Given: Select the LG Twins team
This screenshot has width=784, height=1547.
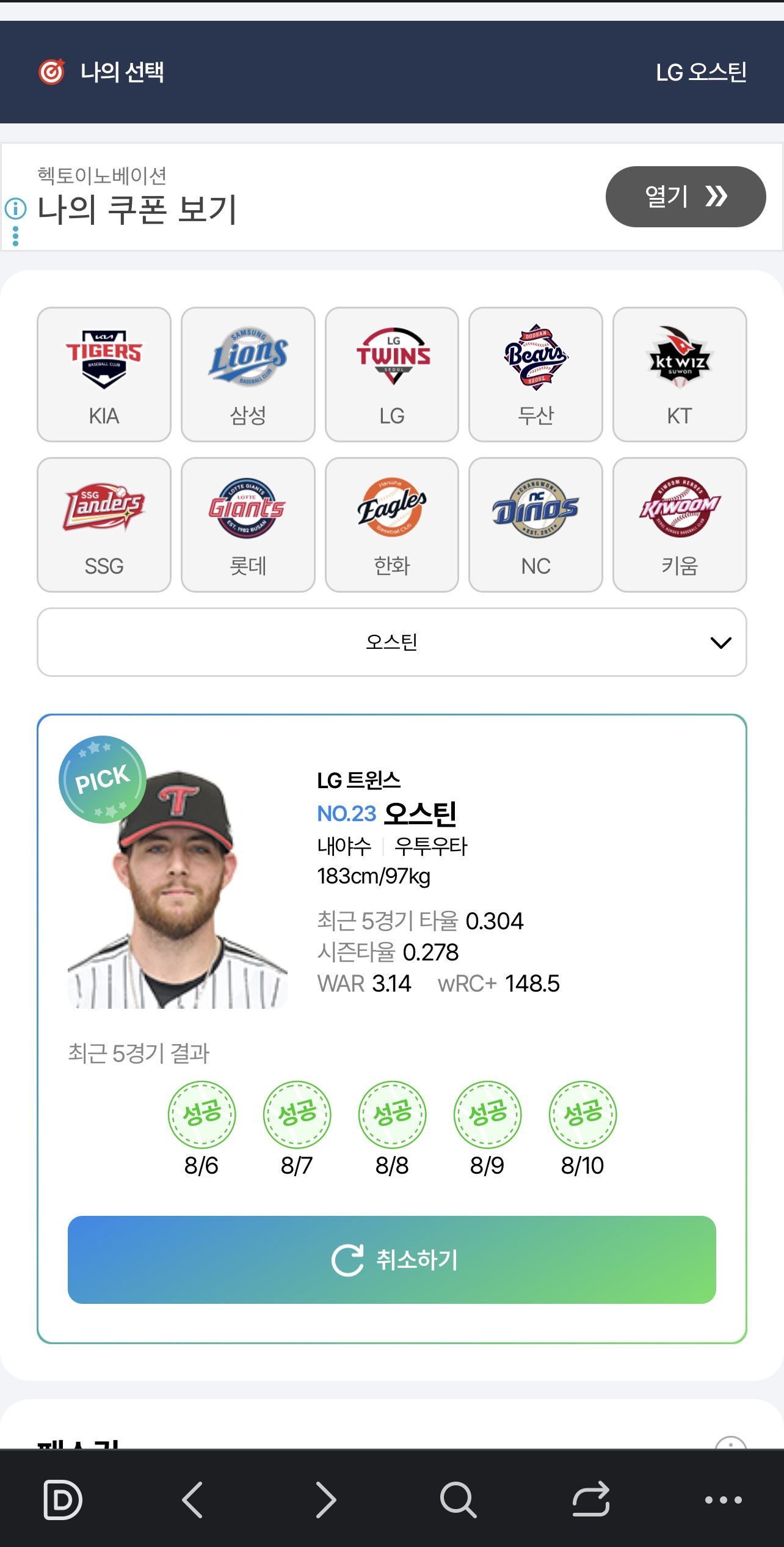Looking at the screenshot, I should tap(392, 374).
